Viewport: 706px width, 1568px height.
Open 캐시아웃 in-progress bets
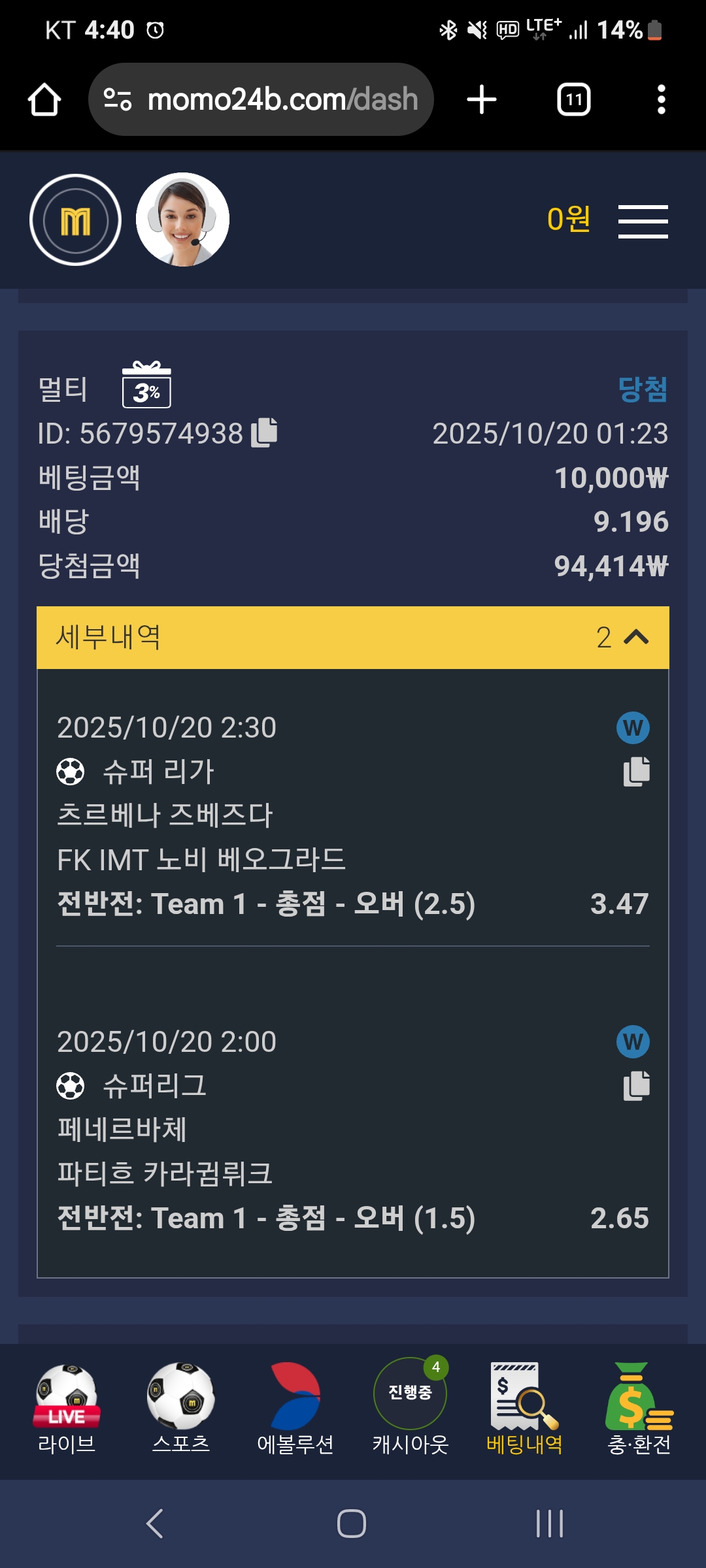click(410, 1407)
